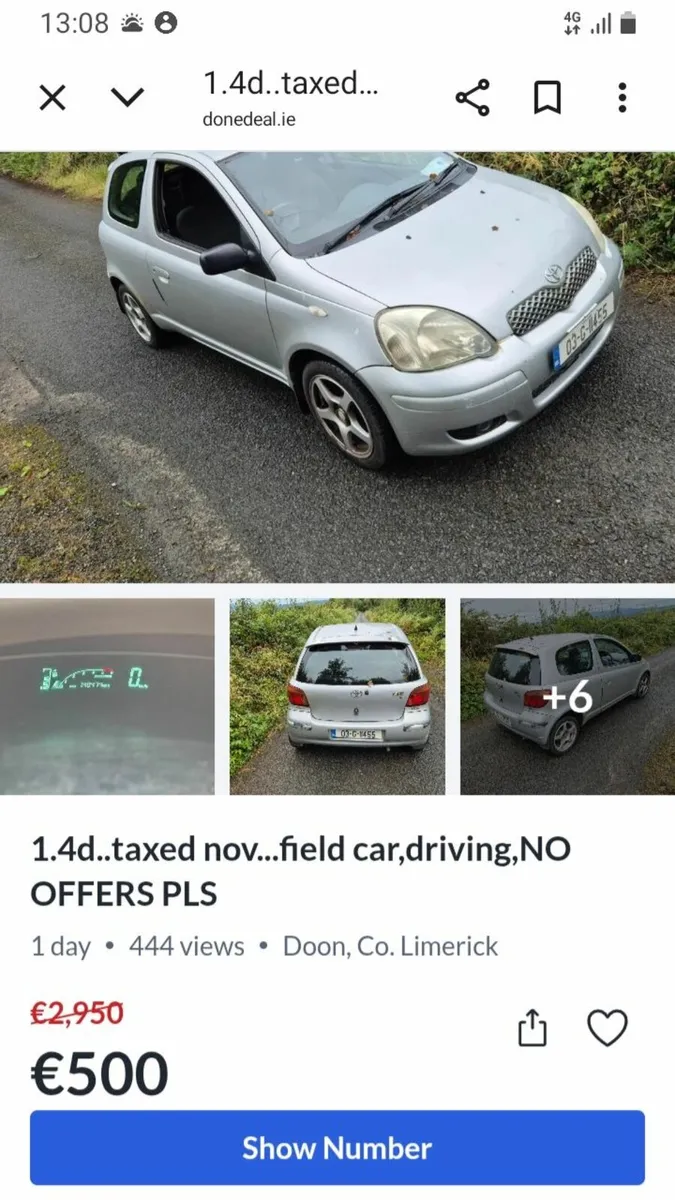Open the +6 more photos tile
This screenshot has height=1200, width=675.
tap(567, 696)
